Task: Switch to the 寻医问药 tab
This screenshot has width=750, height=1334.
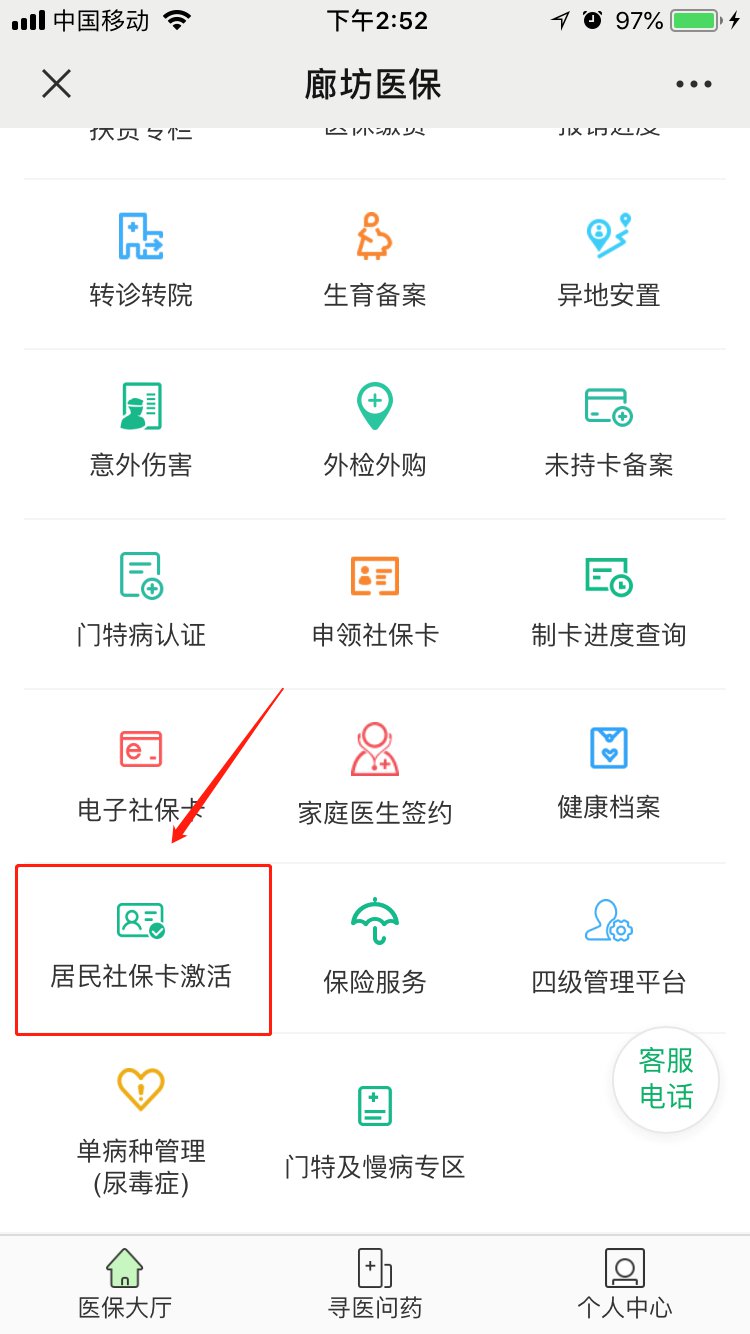Action: tap(375, 1284)
